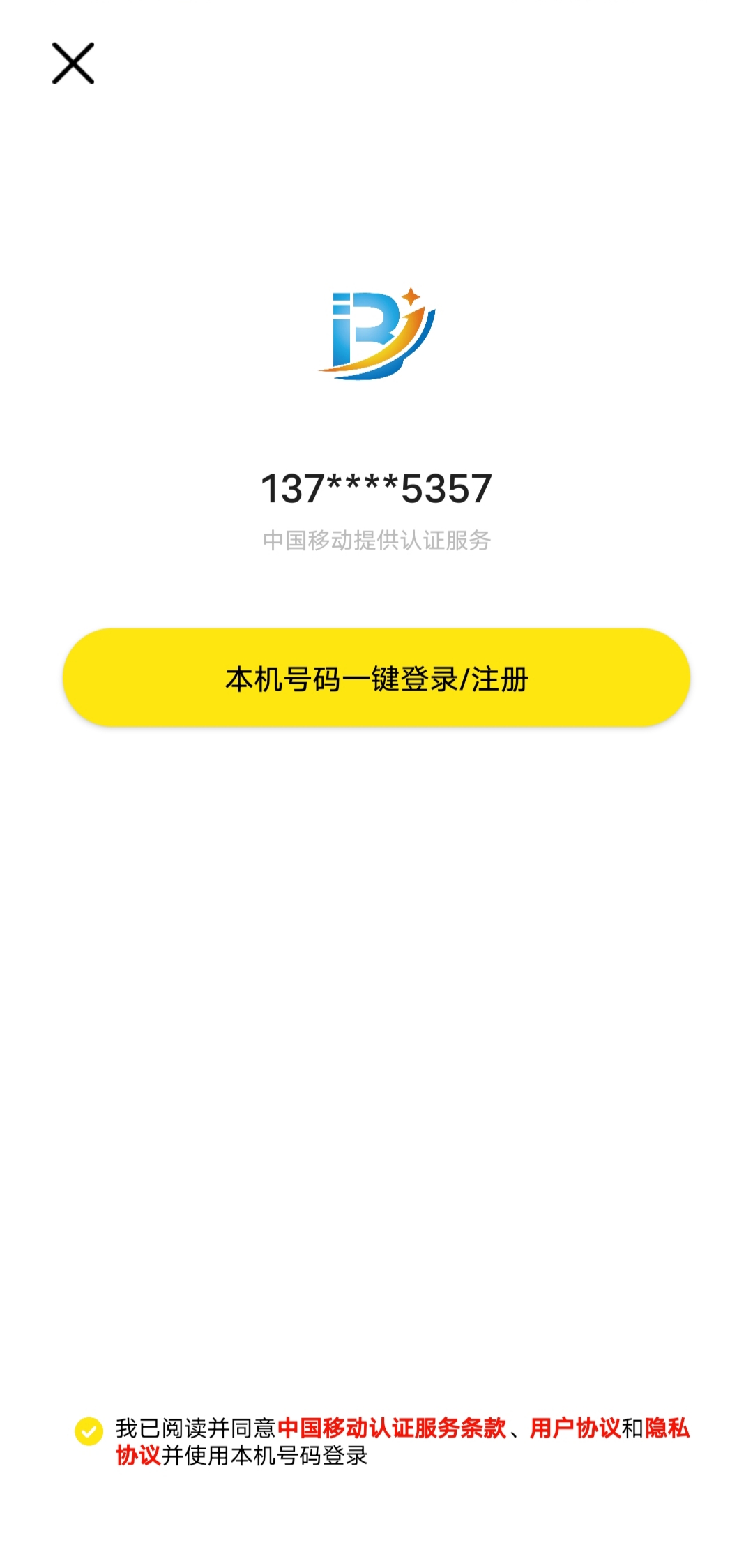The height and width of the screenshot is (1568, 753).
Task: Open 中国移动认证服务条款 link
Action: (392, 1428)
